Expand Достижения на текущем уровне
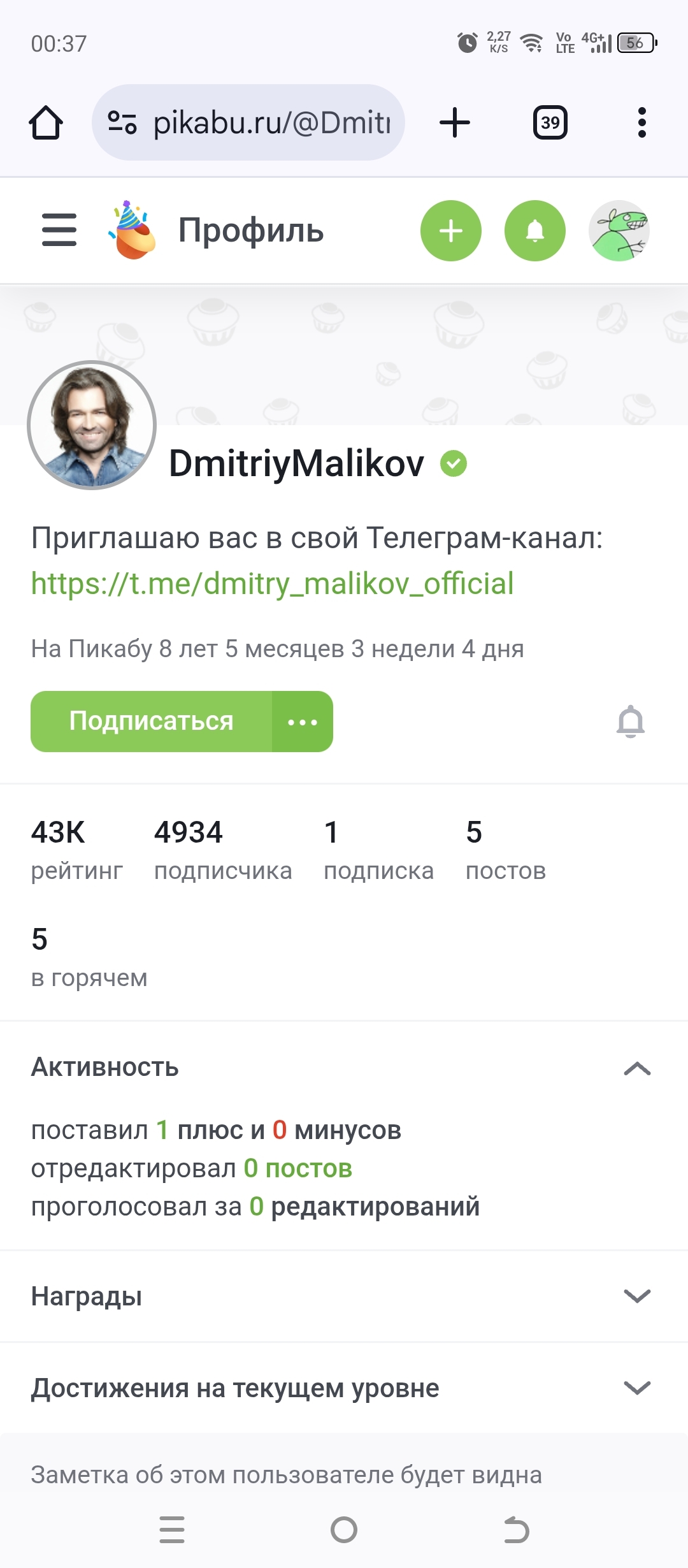 [x=636, y=1388]
